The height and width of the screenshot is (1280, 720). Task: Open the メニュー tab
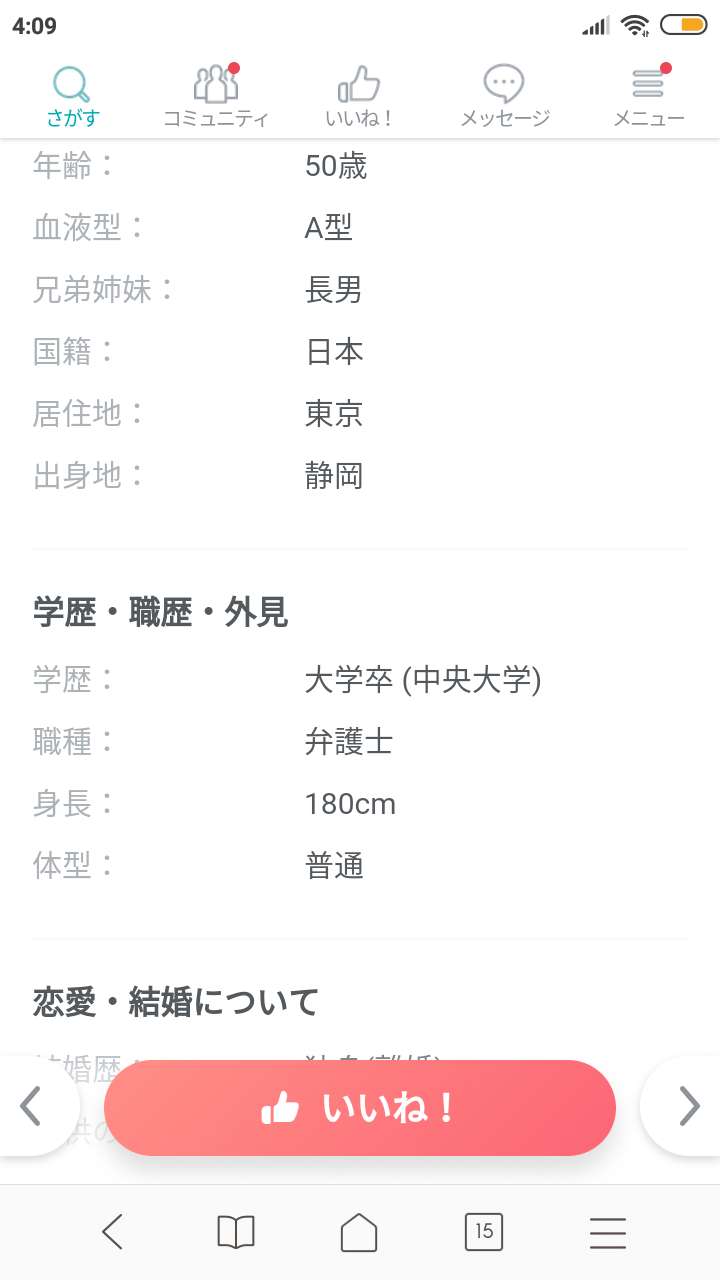[648, 97]
